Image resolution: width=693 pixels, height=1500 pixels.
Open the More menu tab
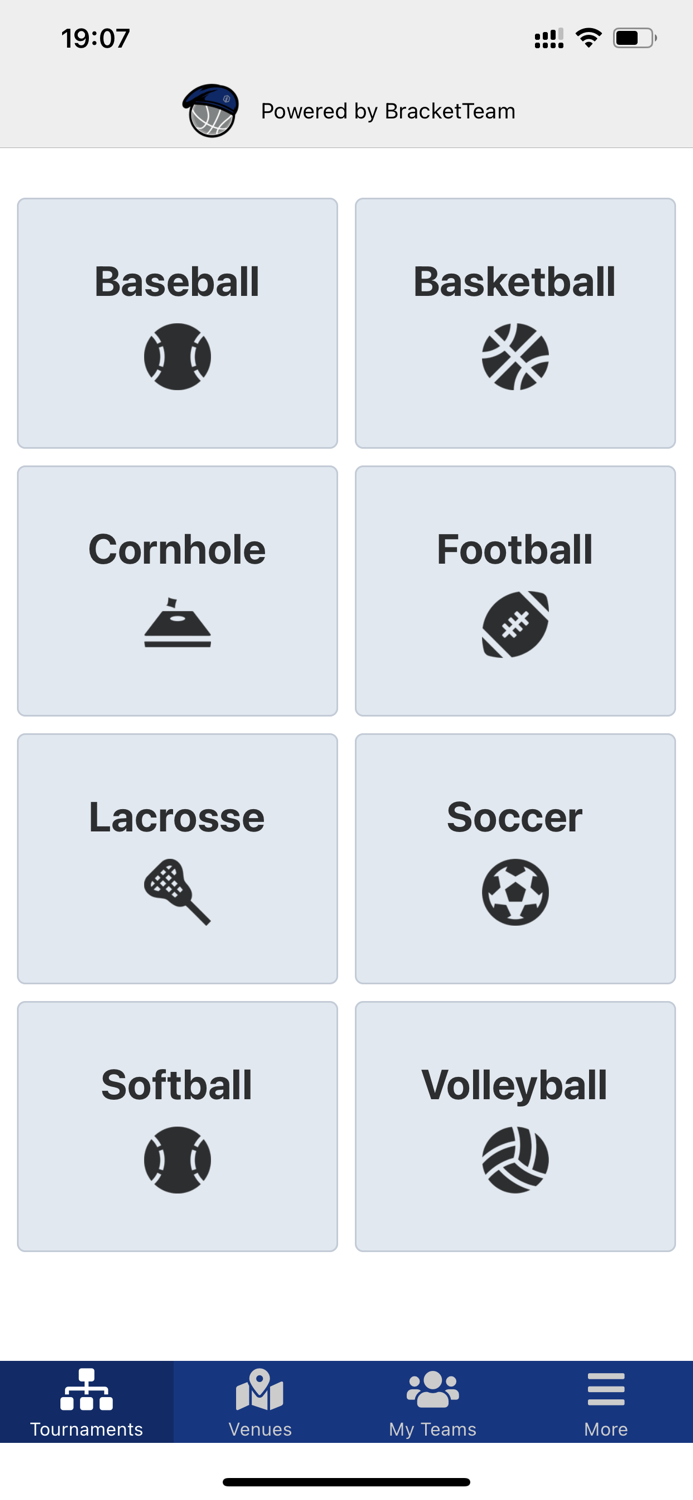pos(606,1402)
